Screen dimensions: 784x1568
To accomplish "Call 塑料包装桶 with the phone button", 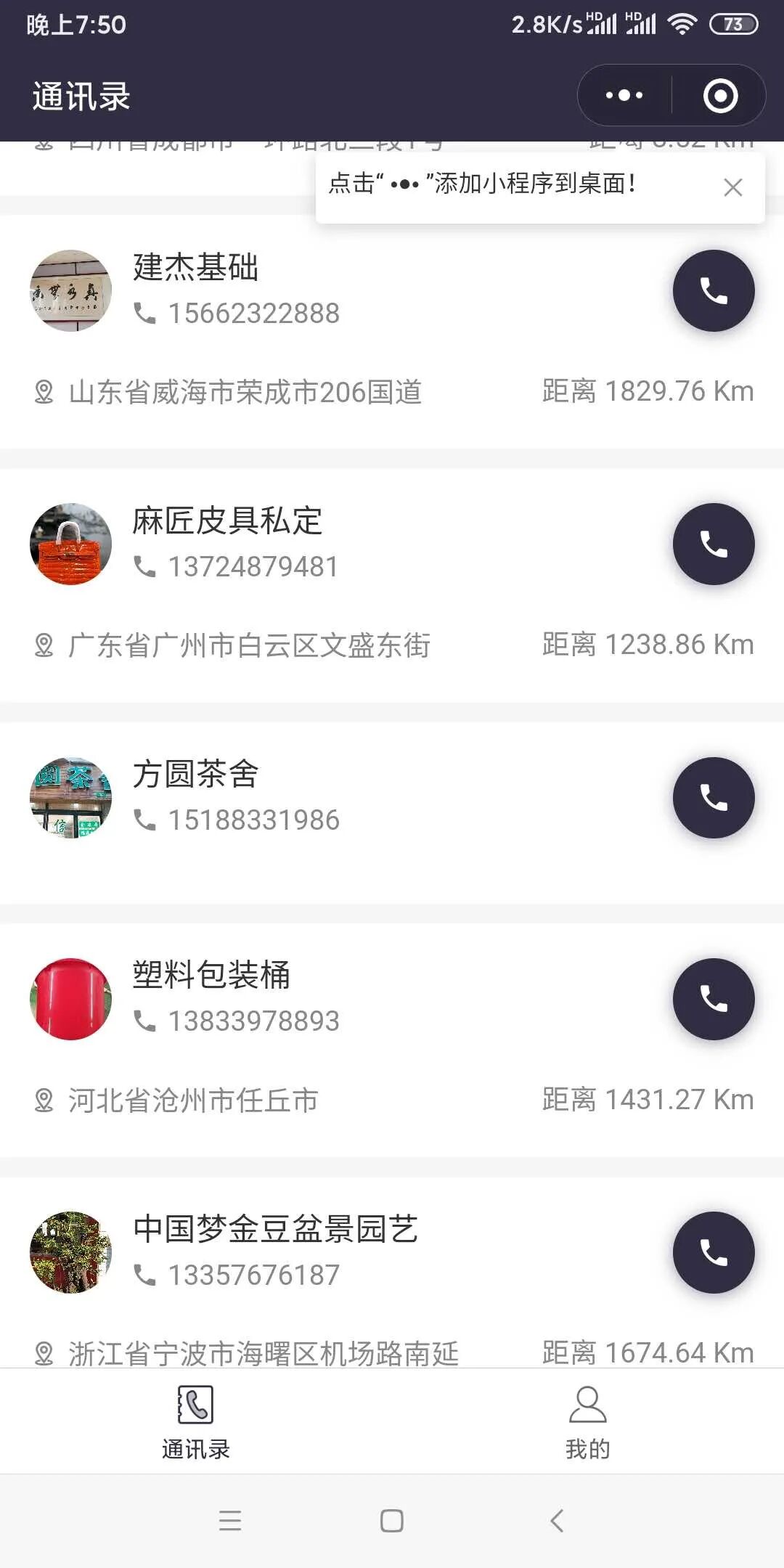I will point(714,999).
